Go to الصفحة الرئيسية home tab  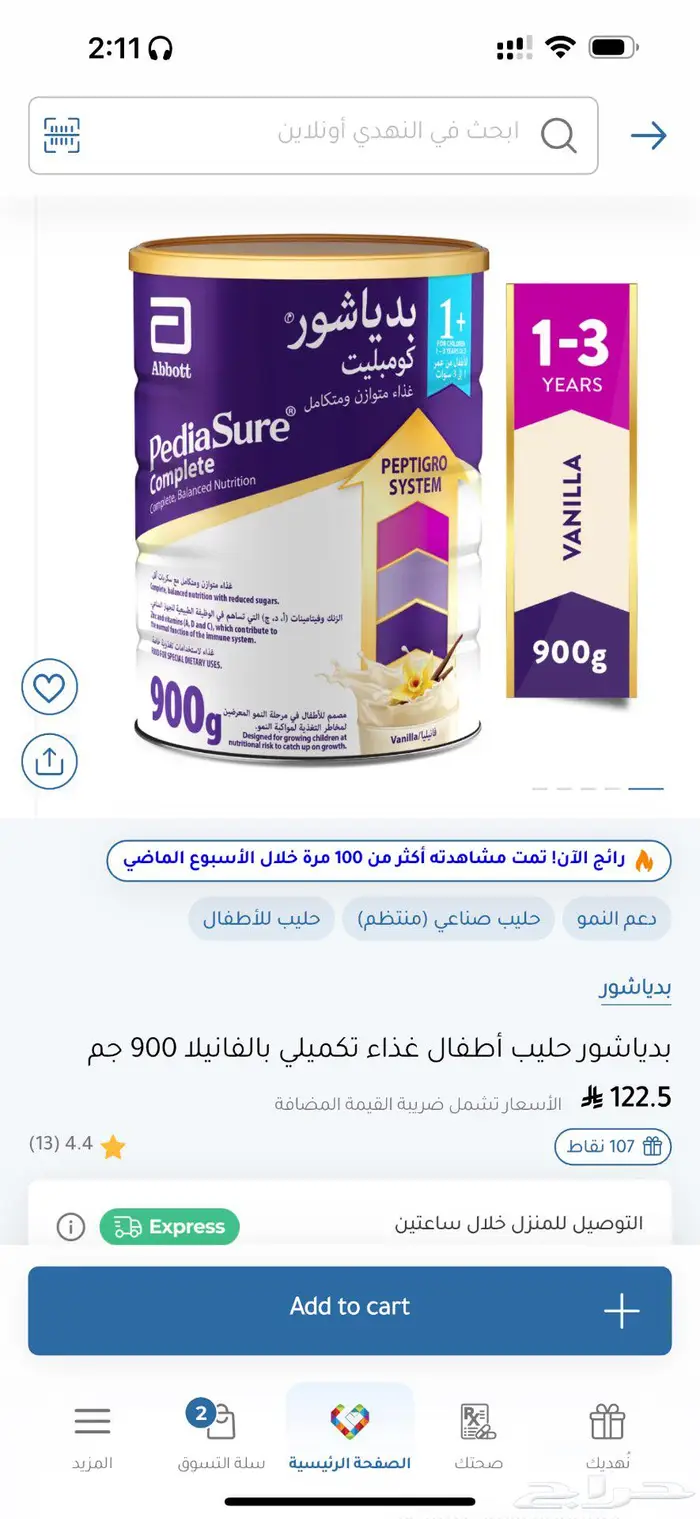pyautogui.click(x=350, y=1436)
